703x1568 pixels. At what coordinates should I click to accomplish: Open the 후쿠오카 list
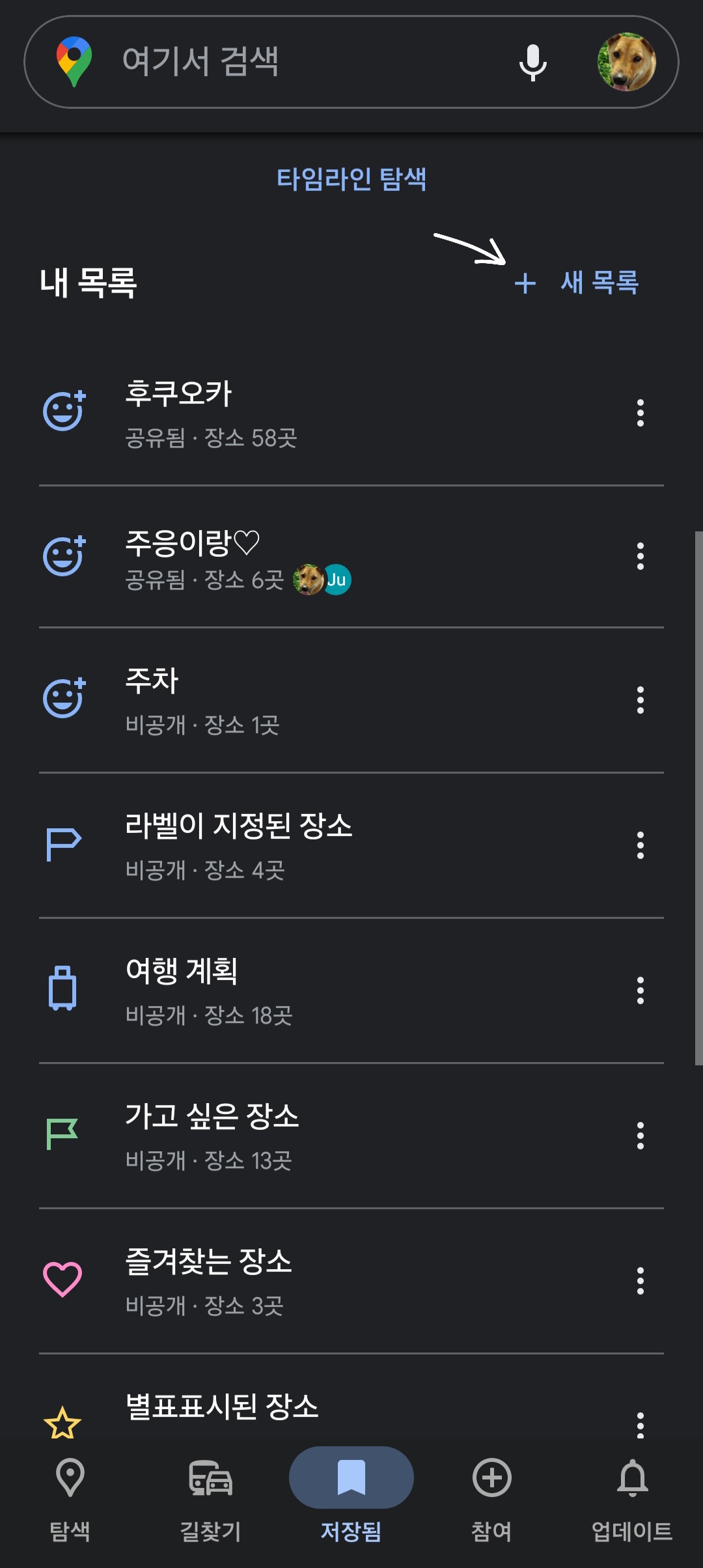coord(260,413)
